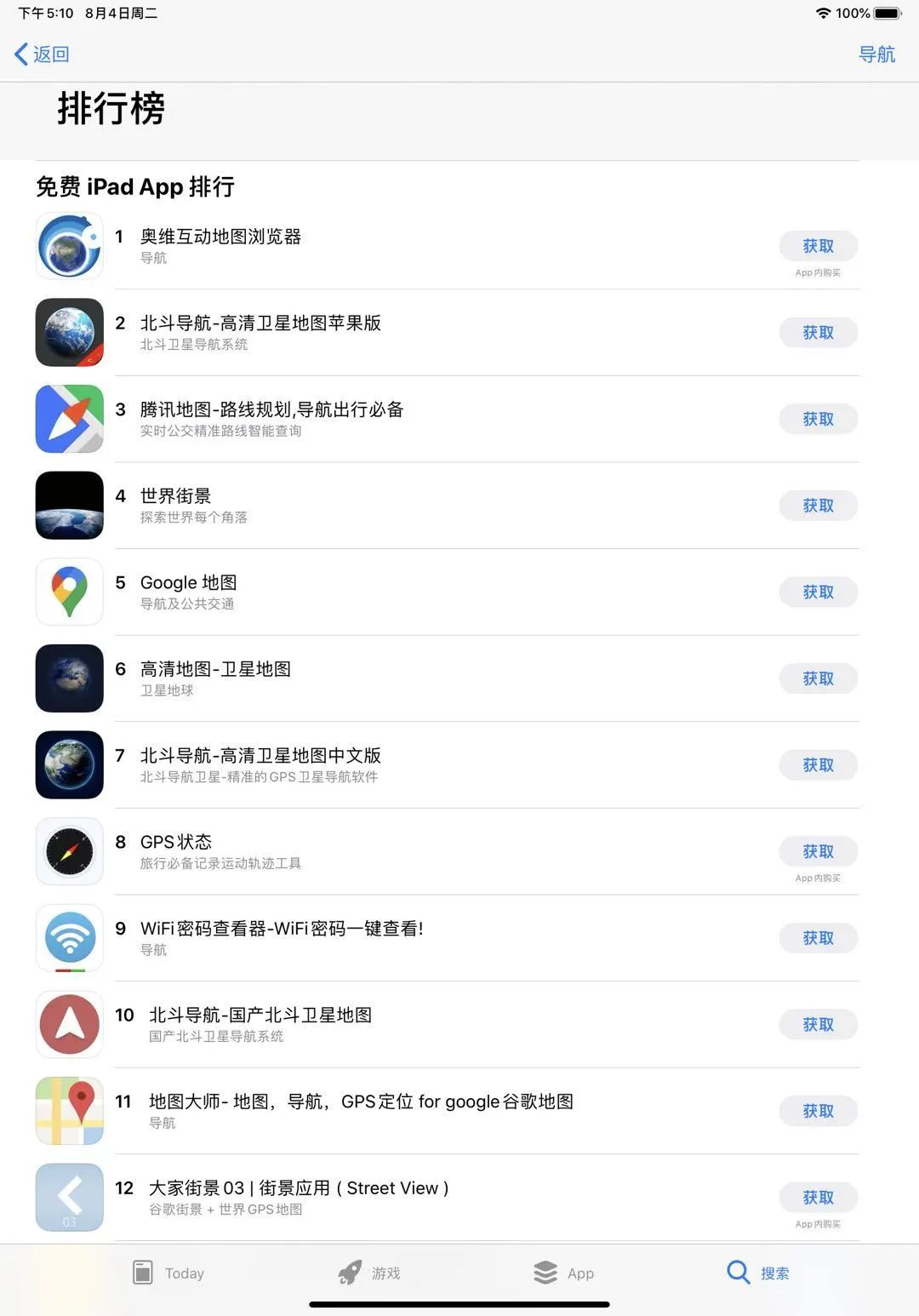Get the 奥维互动地图浏览器 app
Viewport: 919px width, 1316px height.
coord(818,246)
